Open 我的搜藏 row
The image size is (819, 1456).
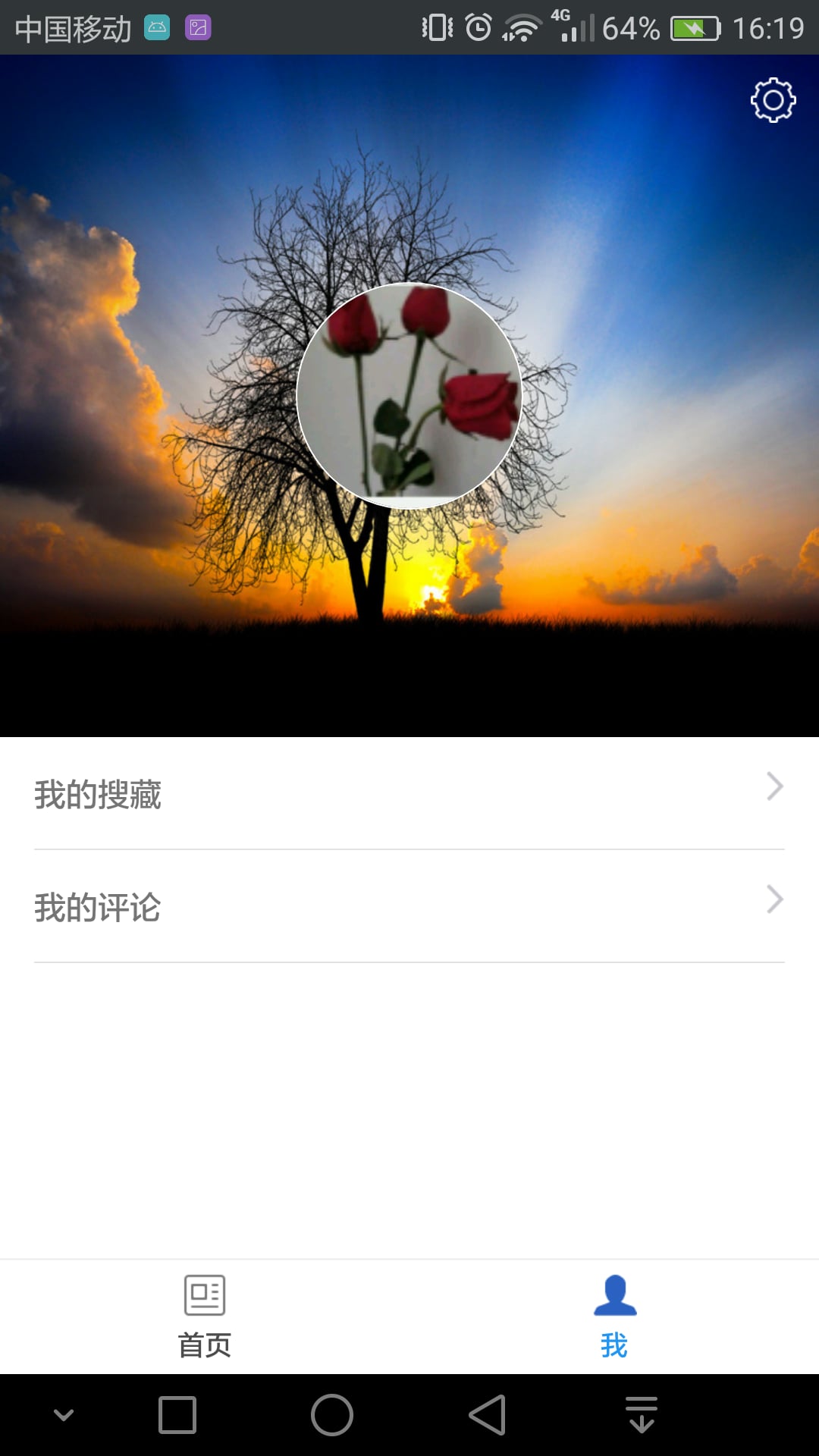tap(409, 793)
